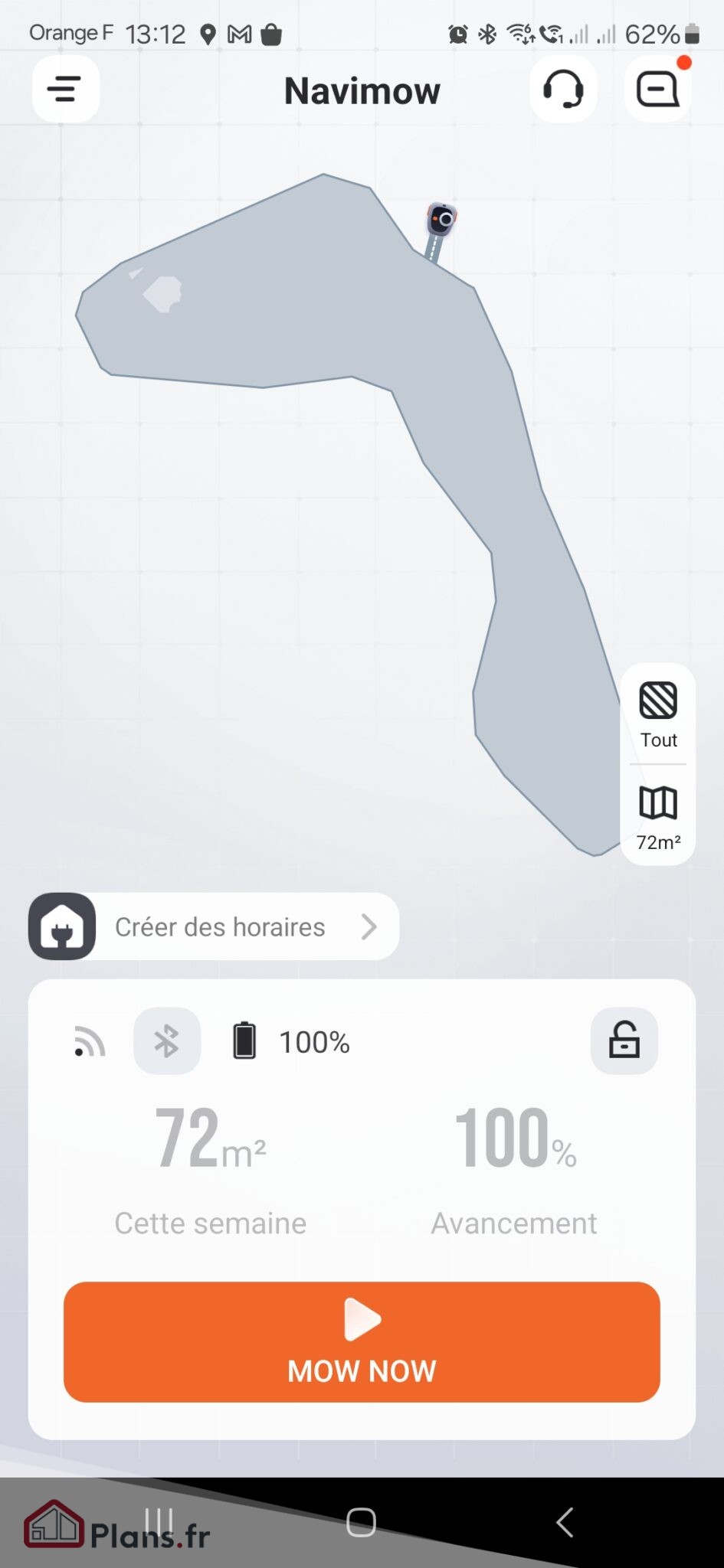Tap the Bluetooth connection button
The height and width of the screenshot is (1568, 724).
[167, 1041]
